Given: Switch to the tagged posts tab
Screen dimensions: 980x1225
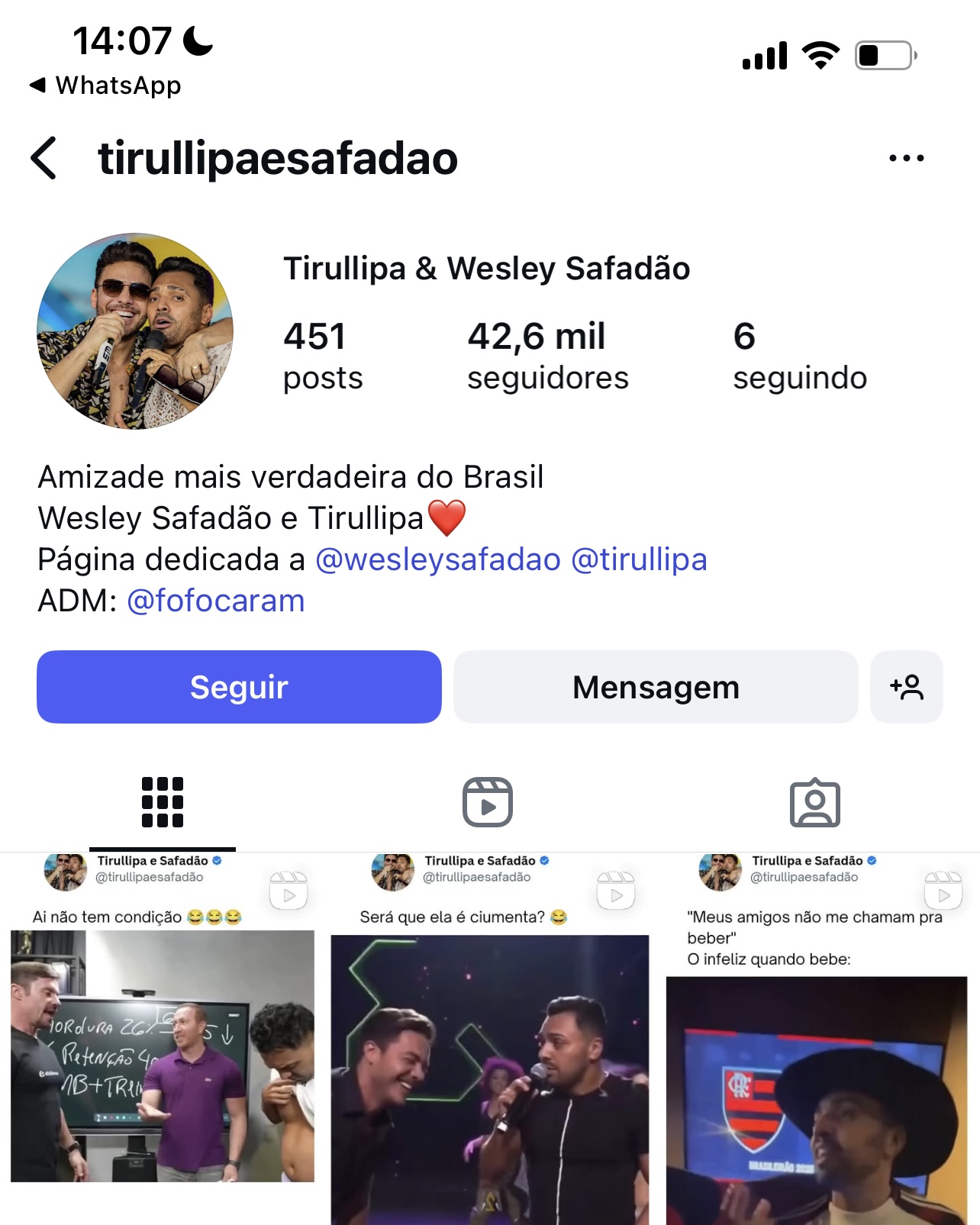Looking at the screenshot, I should (814, 802).
